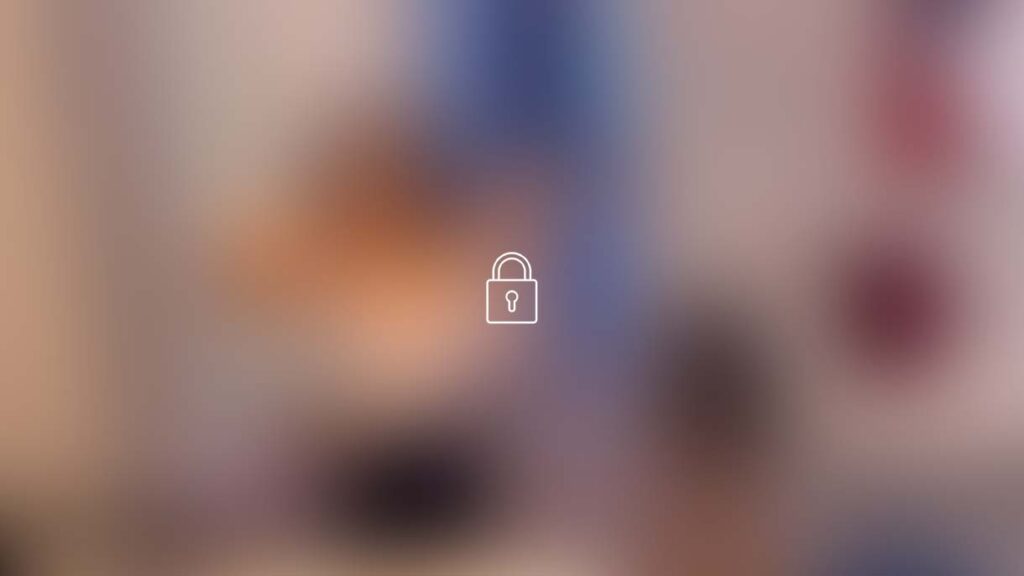Tap the lock icon to unlock content
This screenshot has width=1024, height=576.
[511, 289]
